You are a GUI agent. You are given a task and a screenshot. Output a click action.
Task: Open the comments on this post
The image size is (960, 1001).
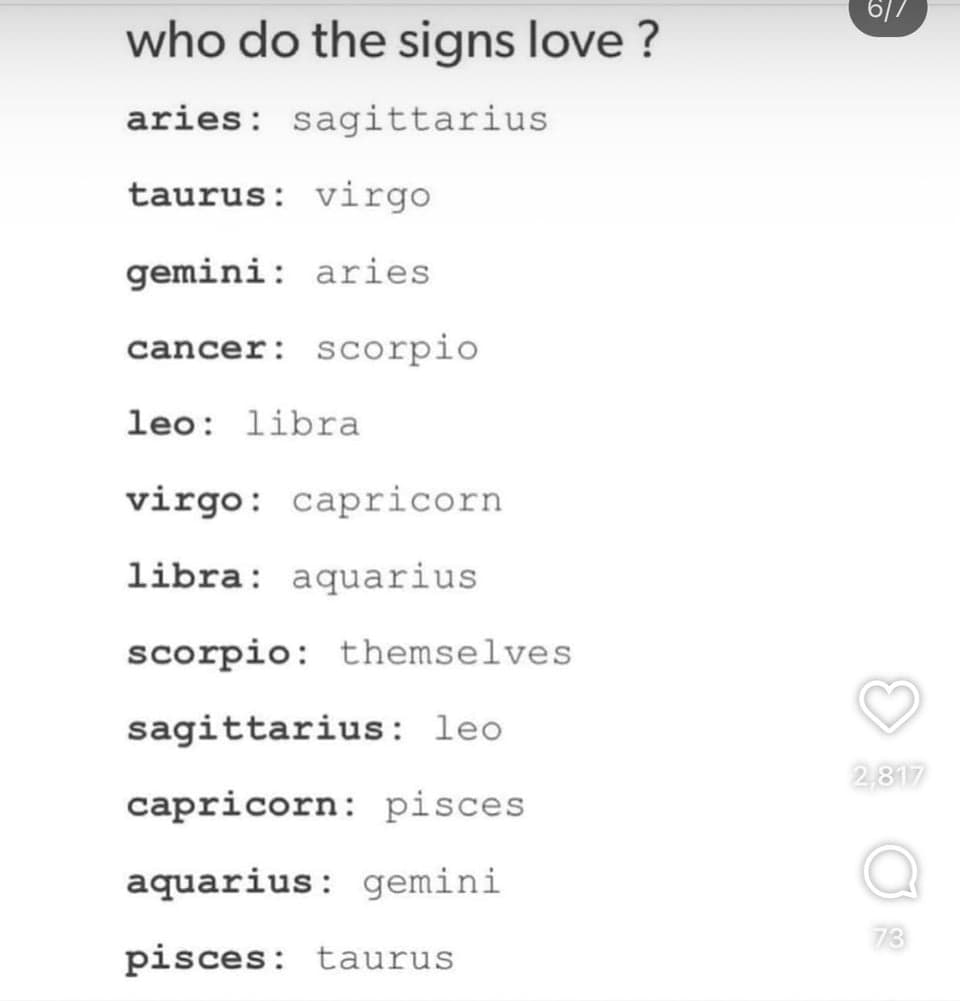pos(889,870)
